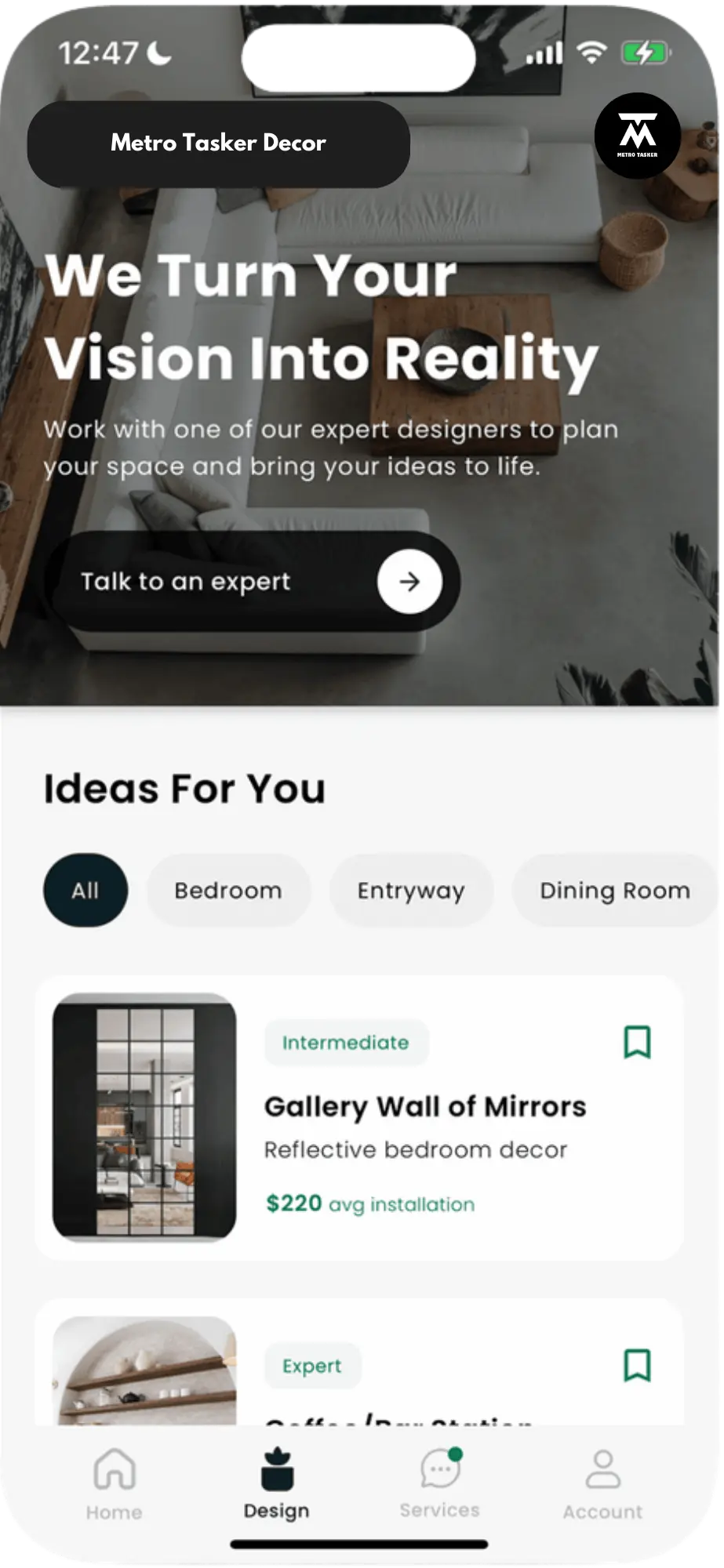Tap the Talk to an expert button
The height and width of the screenshot is (1568, 724).
tap(253, 582)
